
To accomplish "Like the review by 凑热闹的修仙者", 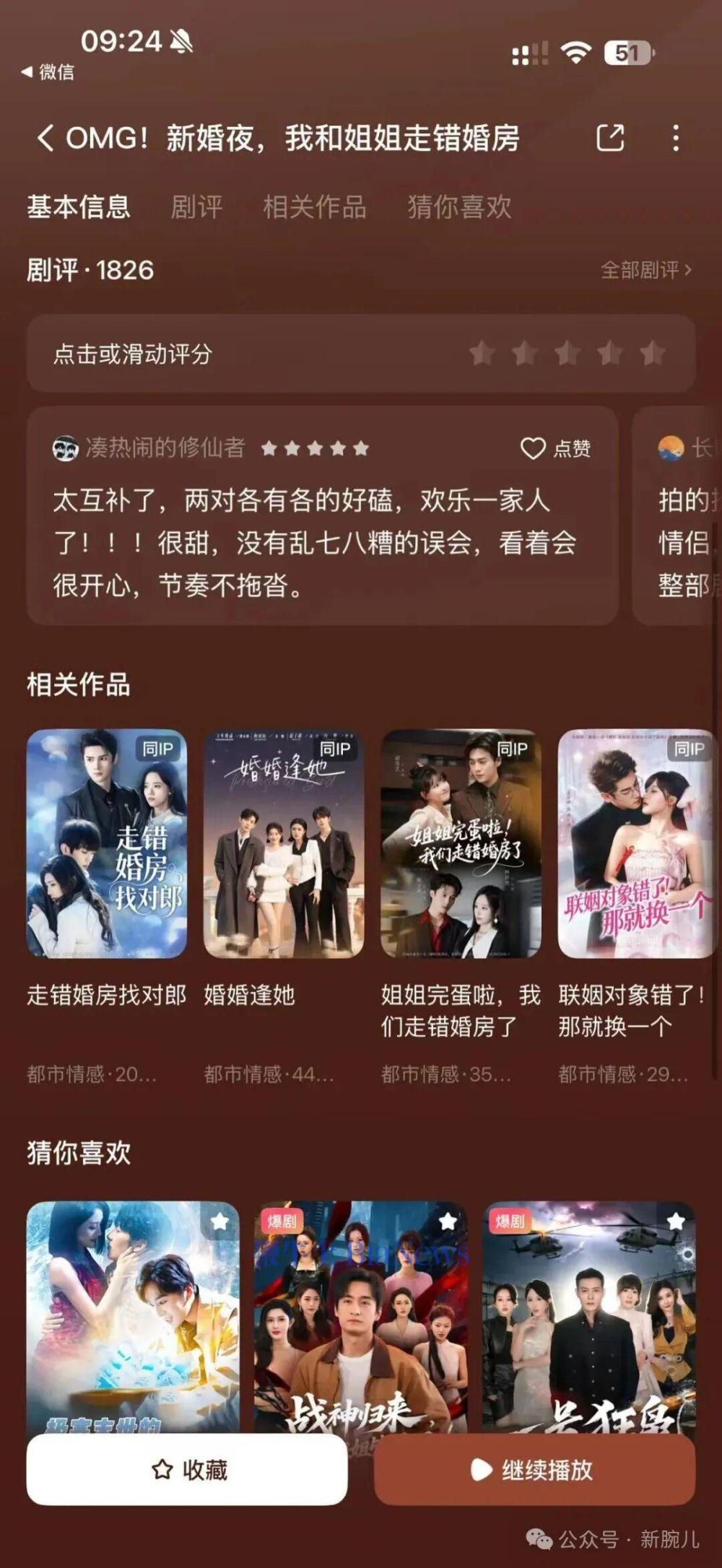I will coord(555,448).
